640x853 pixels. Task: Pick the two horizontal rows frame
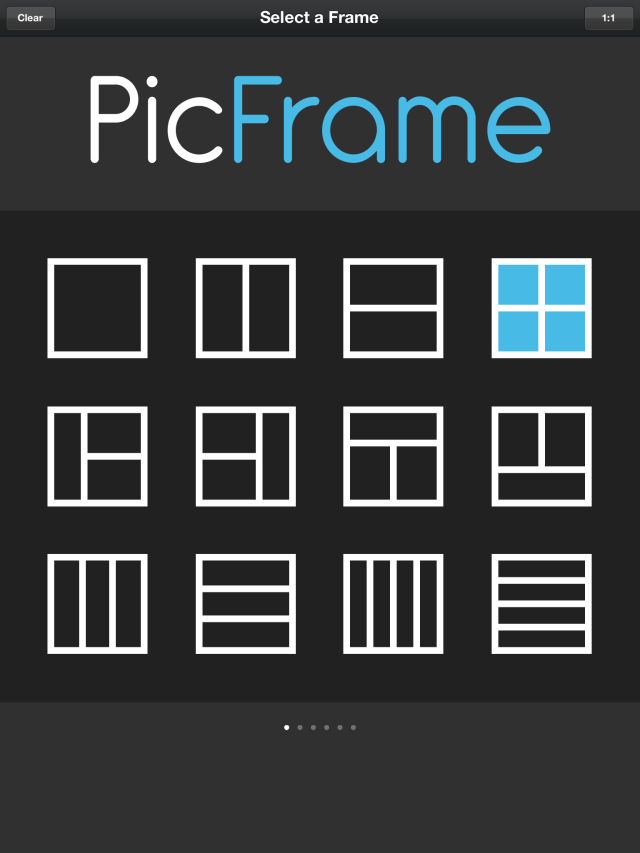tap(393, 308)
